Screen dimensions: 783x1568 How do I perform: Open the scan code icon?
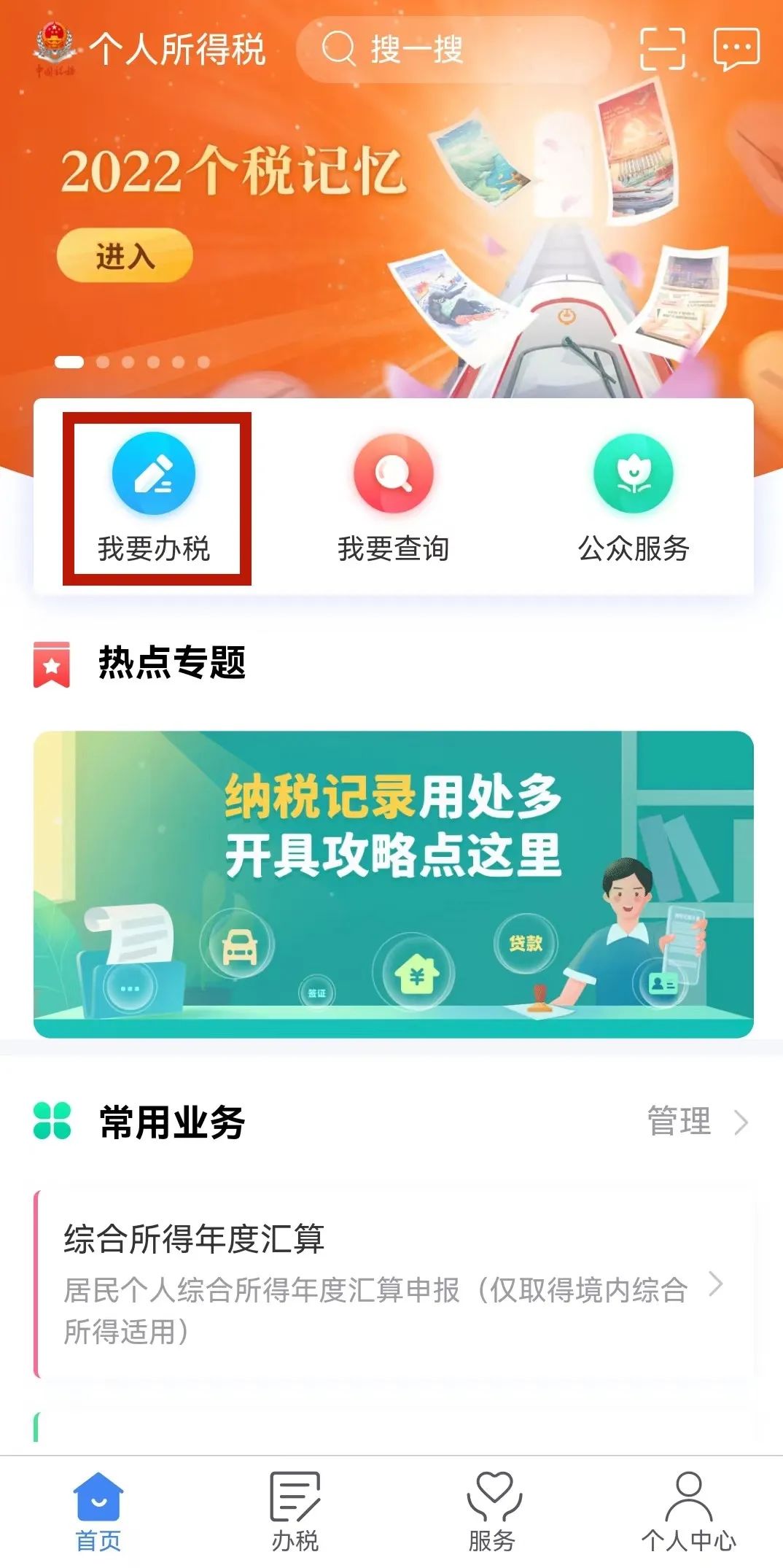coord(662,49)
